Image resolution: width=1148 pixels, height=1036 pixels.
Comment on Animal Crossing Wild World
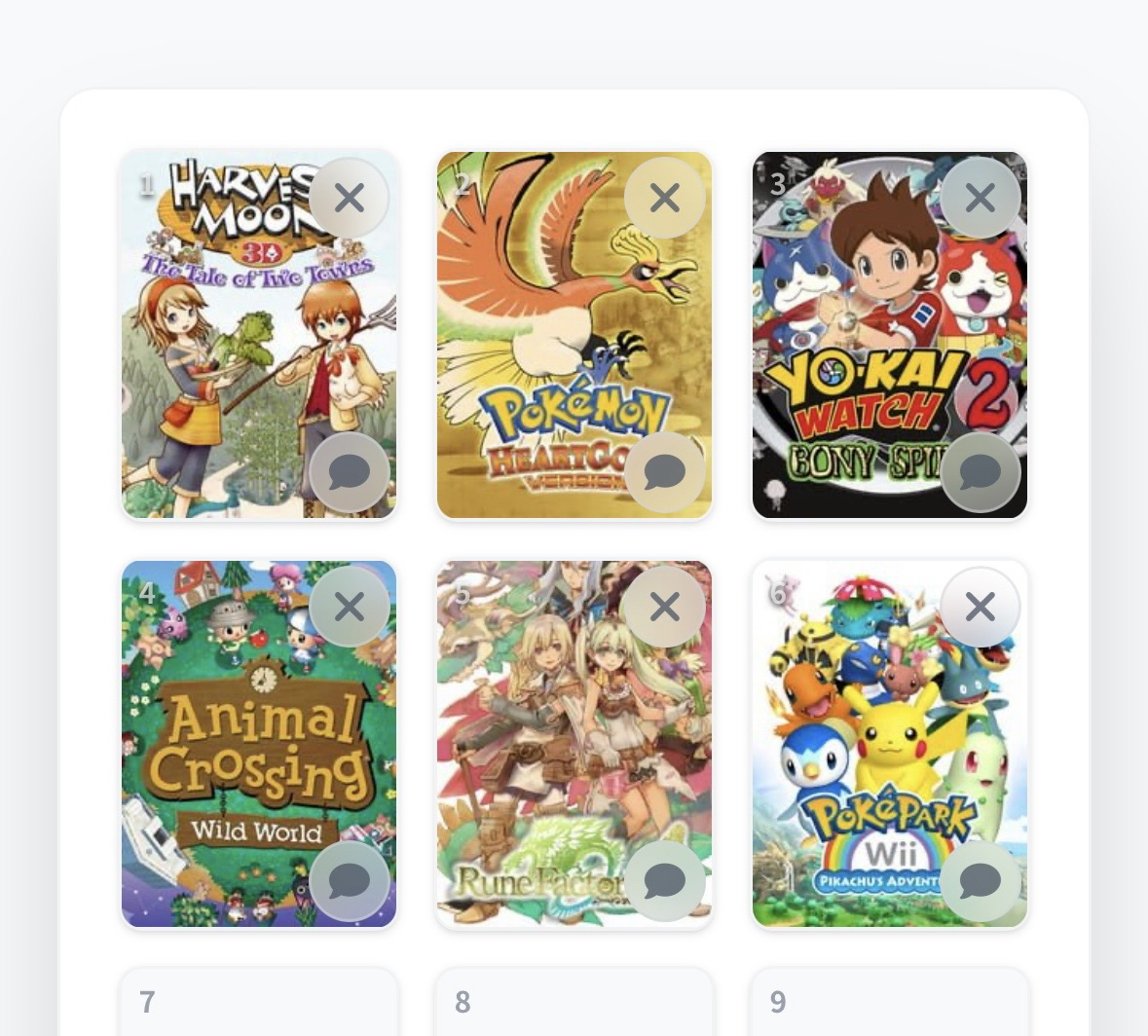coord(349,881)
